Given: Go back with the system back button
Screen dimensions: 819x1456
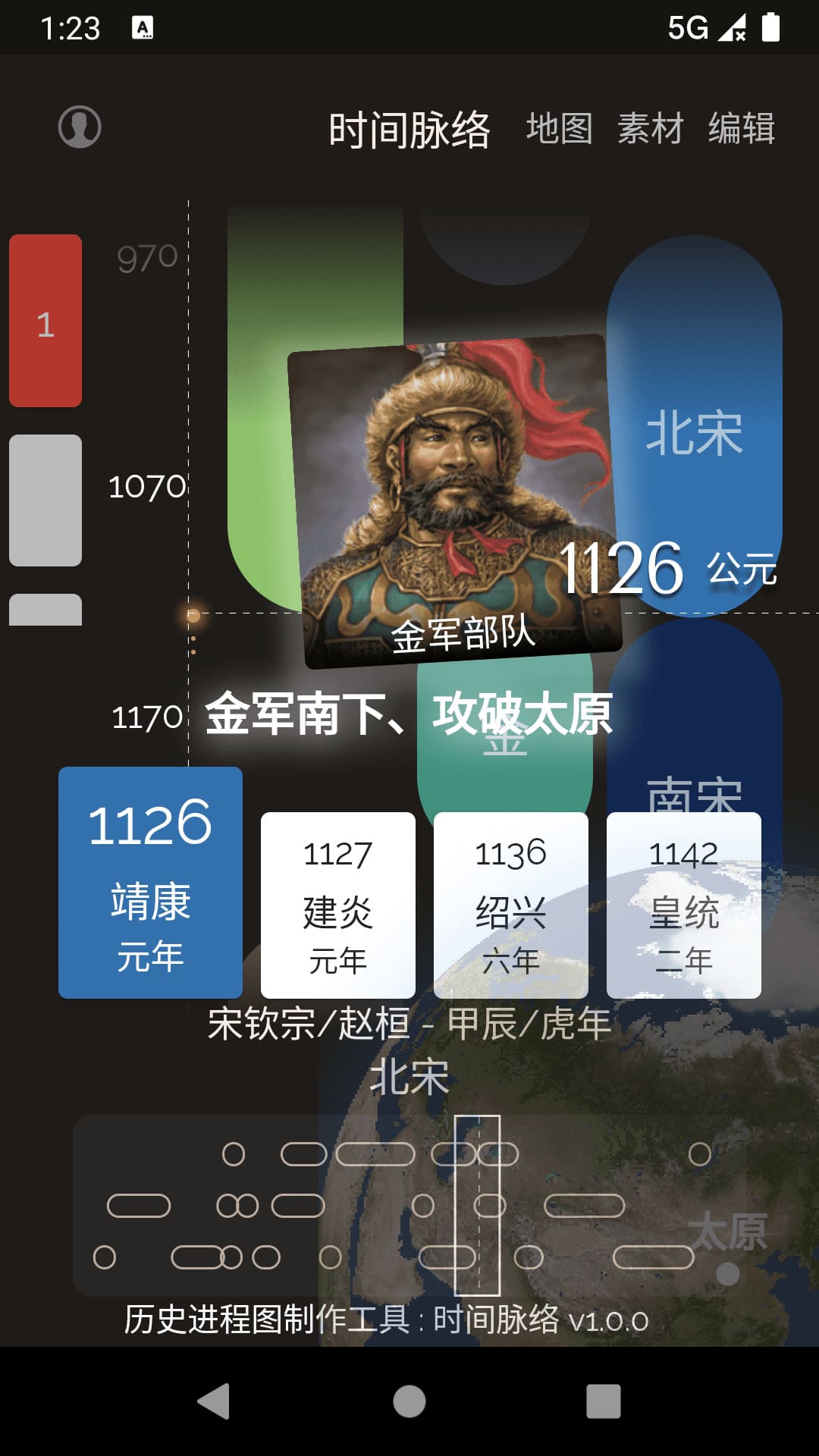Looking at the screenshot, I should tap(214, 1401).
